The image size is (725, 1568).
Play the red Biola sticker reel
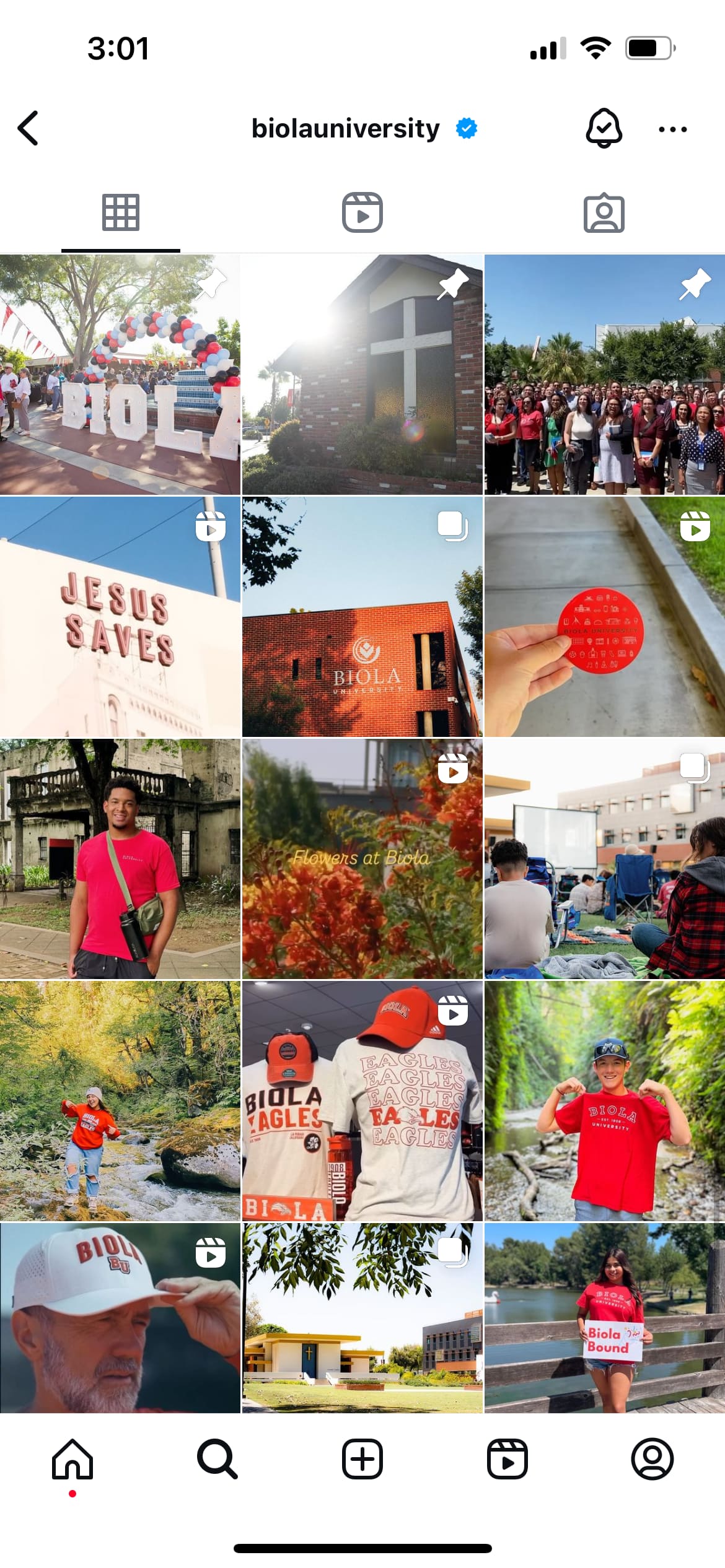click(x=605, y=616)
